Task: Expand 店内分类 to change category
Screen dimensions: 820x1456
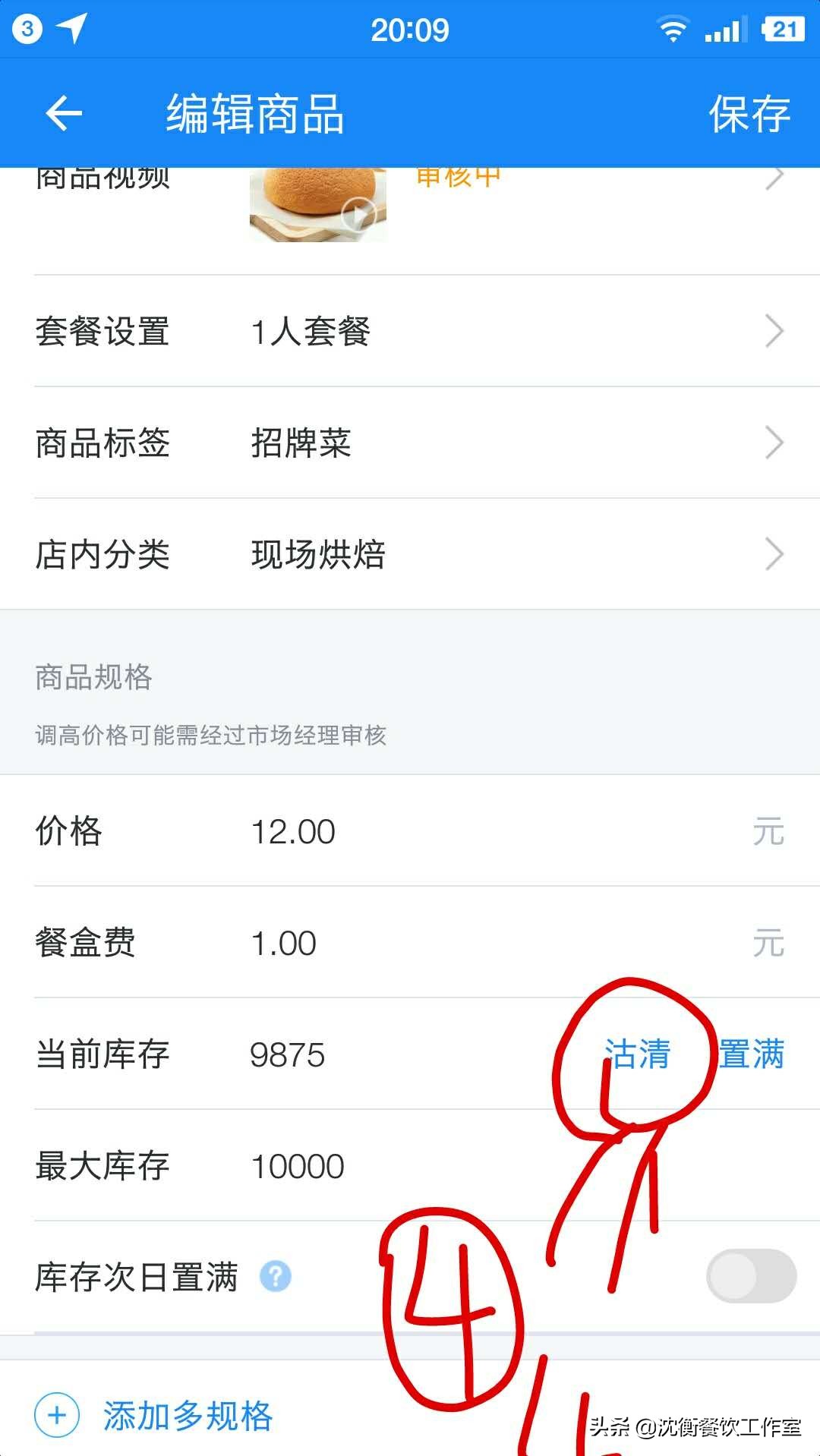Action: [774, 555]
